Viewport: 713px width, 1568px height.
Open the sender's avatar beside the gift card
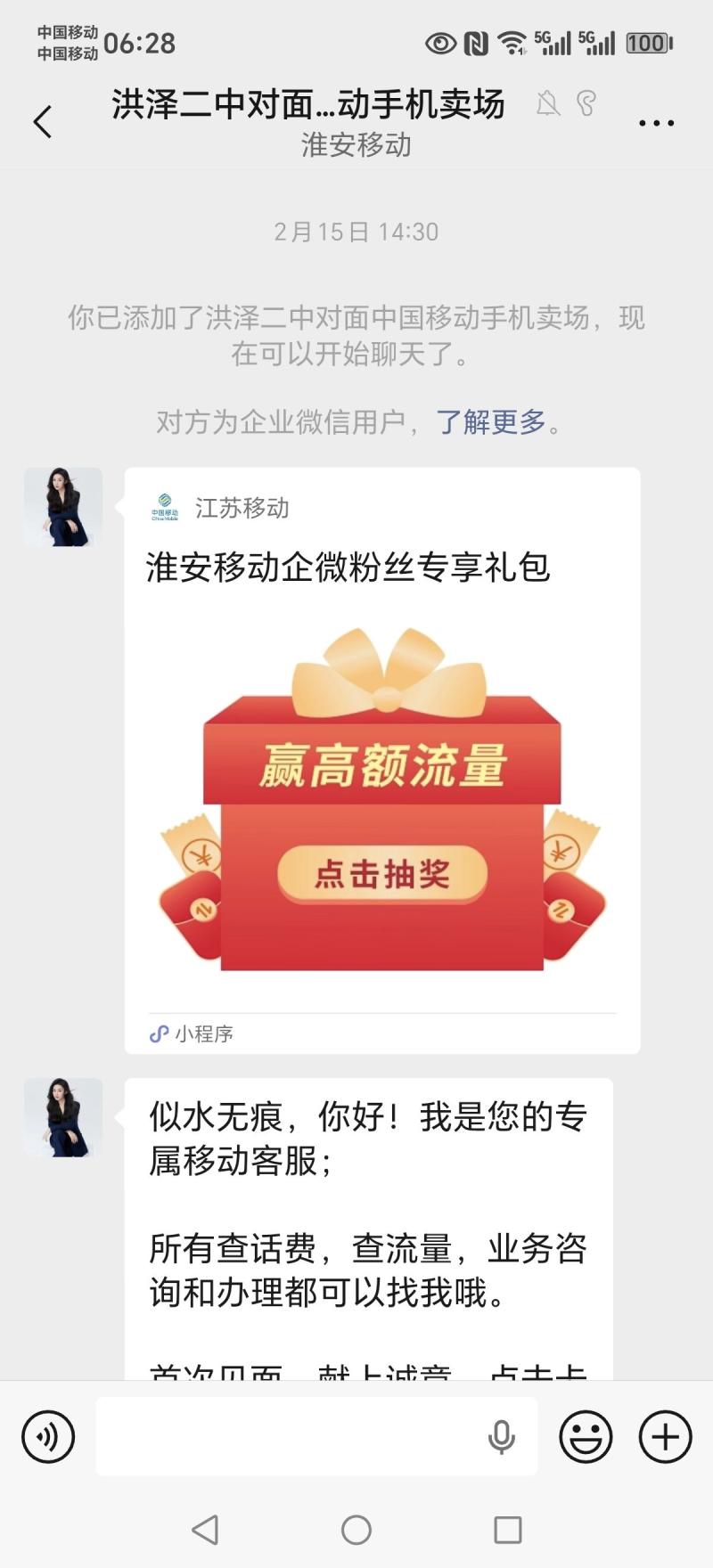63,507
